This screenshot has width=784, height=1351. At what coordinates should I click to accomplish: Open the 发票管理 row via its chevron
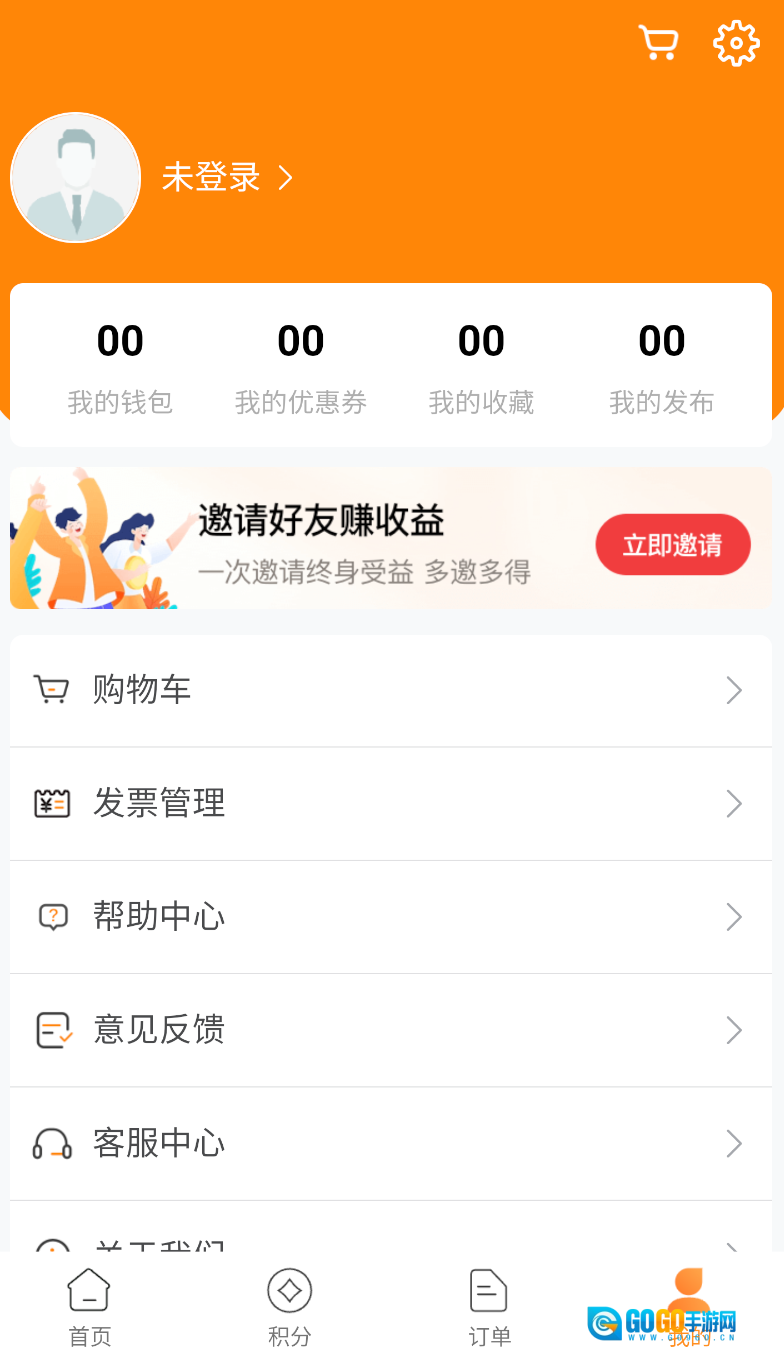click(x=734, y=803)
